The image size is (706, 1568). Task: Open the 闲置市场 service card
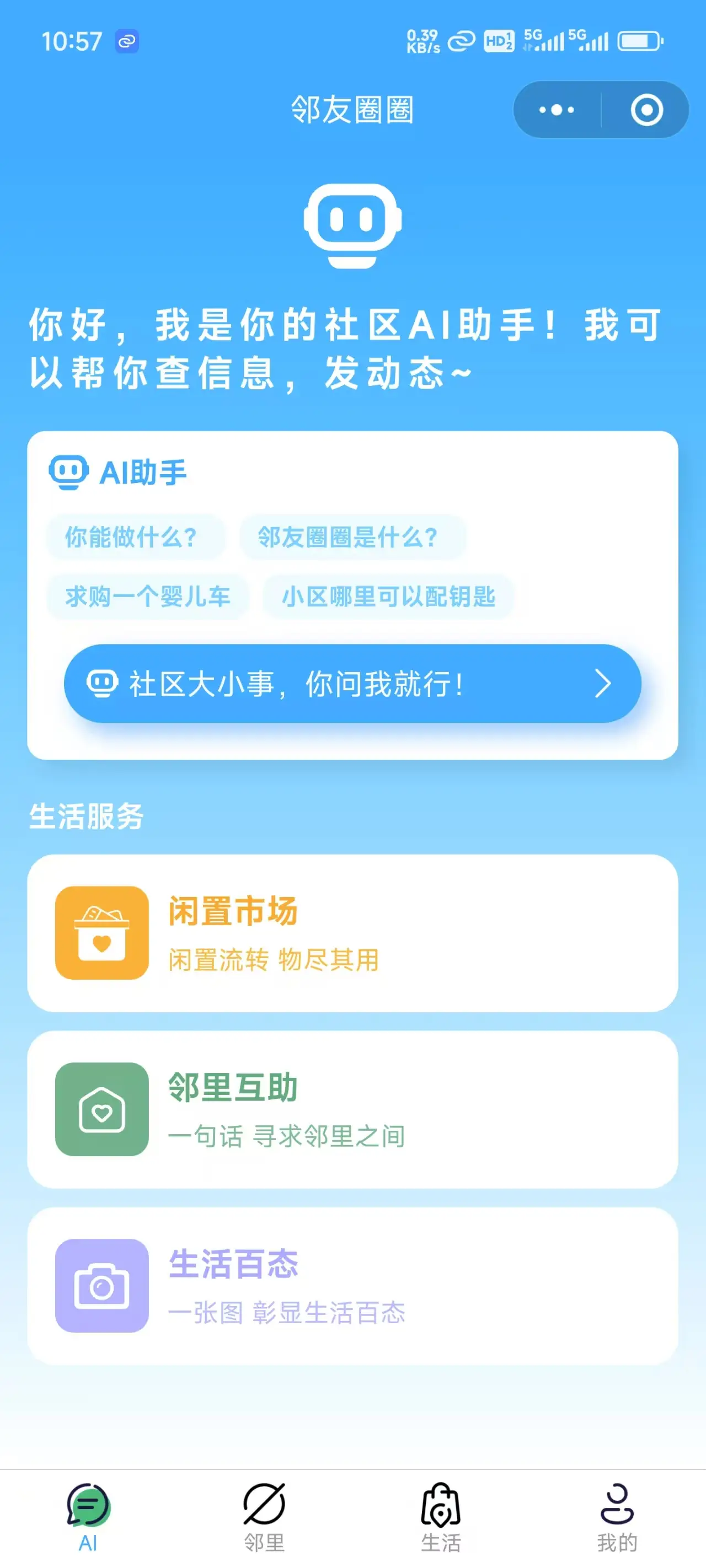[352, 933]
